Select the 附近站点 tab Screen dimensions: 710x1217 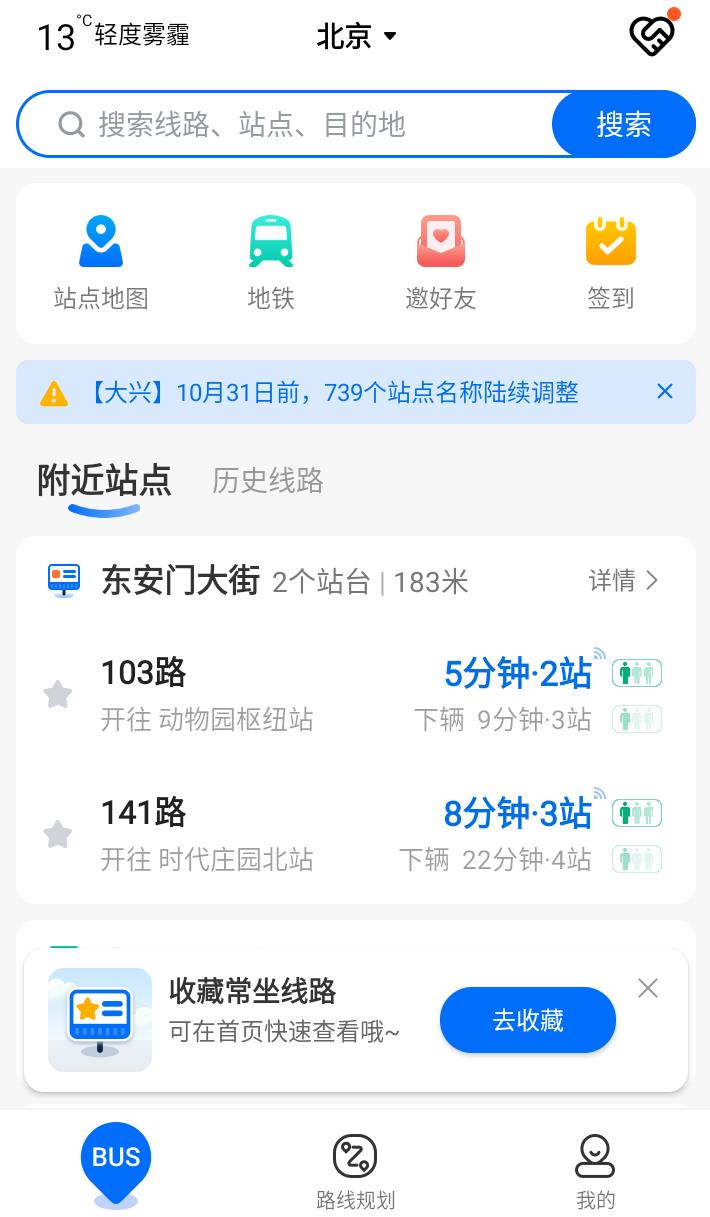104,481
